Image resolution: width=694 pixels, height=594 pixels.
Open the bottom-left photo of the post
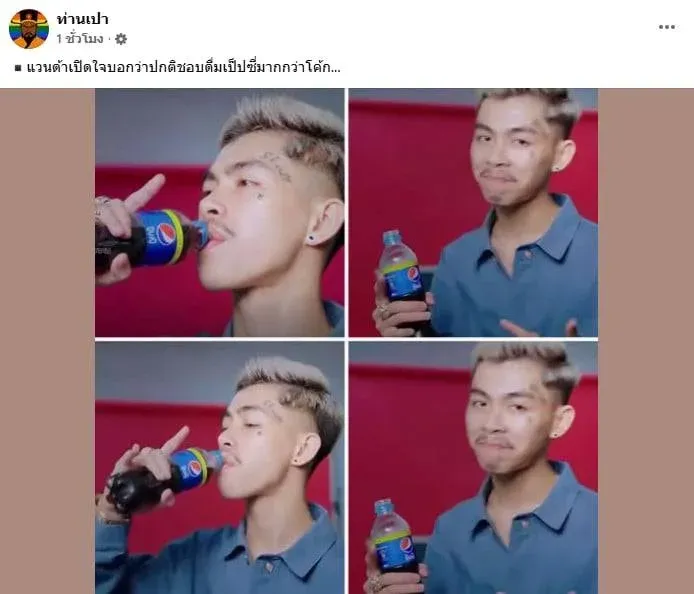point(220,468)
